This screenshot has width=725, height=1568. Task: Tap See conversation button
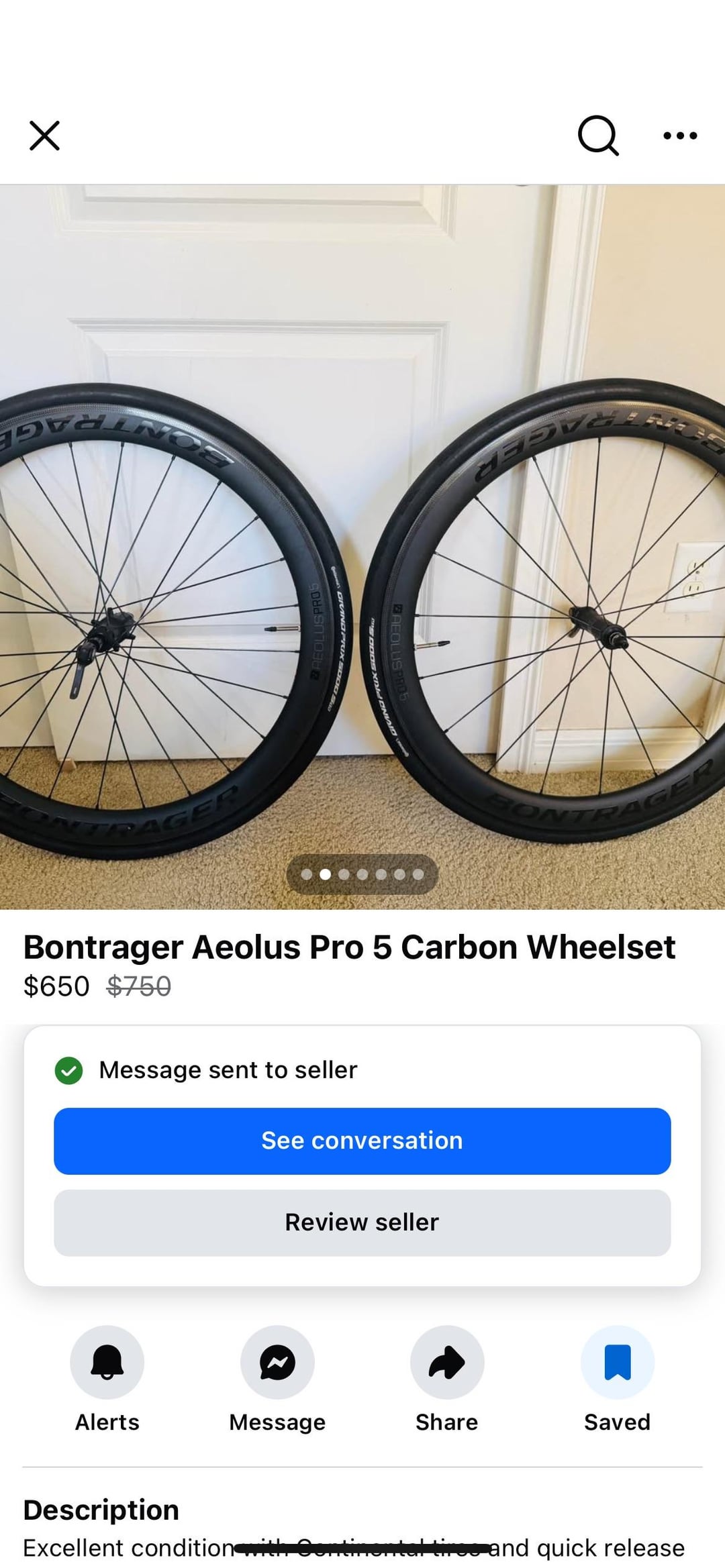(362, 1141)
